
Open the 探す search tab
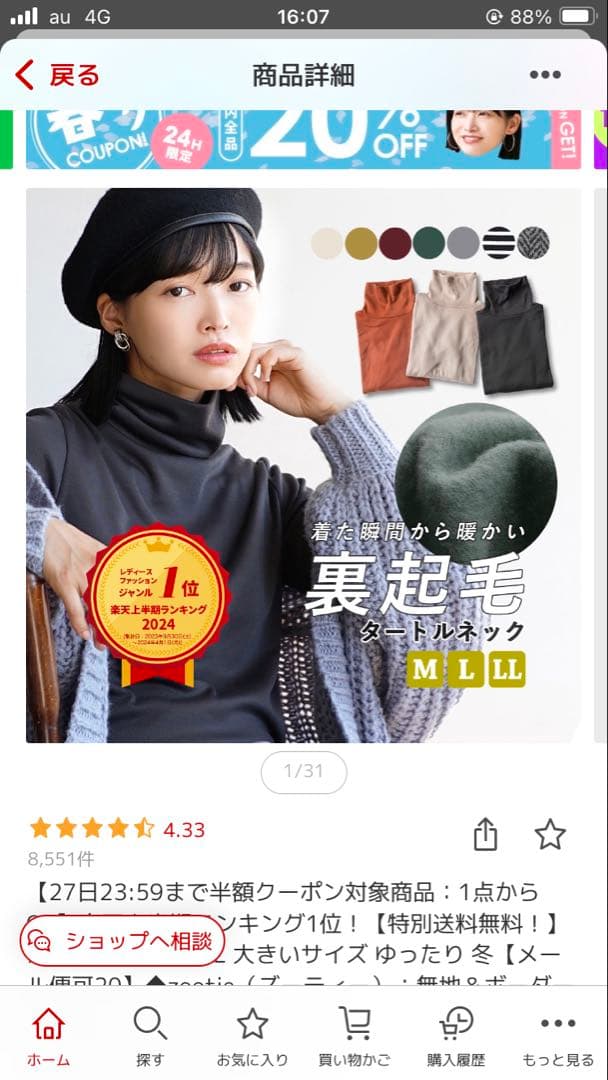pos(150,1035)
